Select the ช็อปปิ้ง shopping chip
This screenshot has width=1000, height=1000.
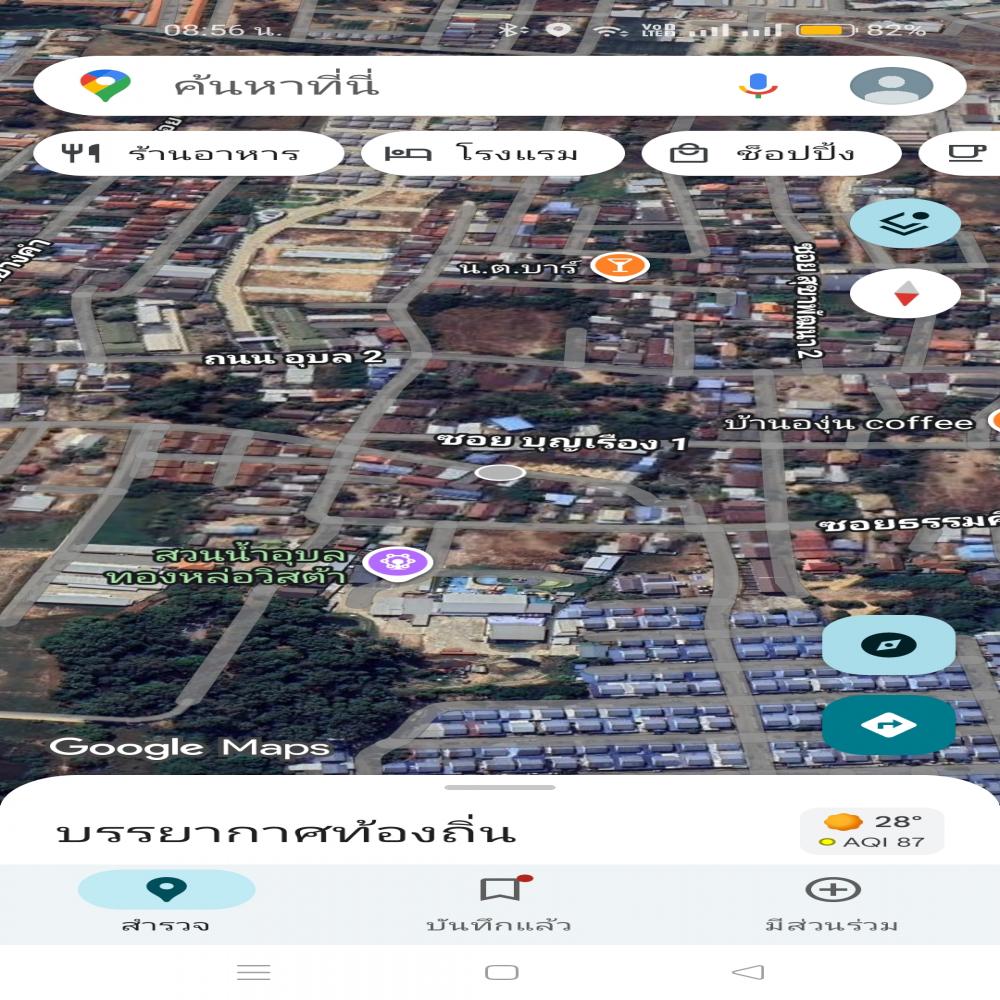pyautogui.click(x=770, y=154)
